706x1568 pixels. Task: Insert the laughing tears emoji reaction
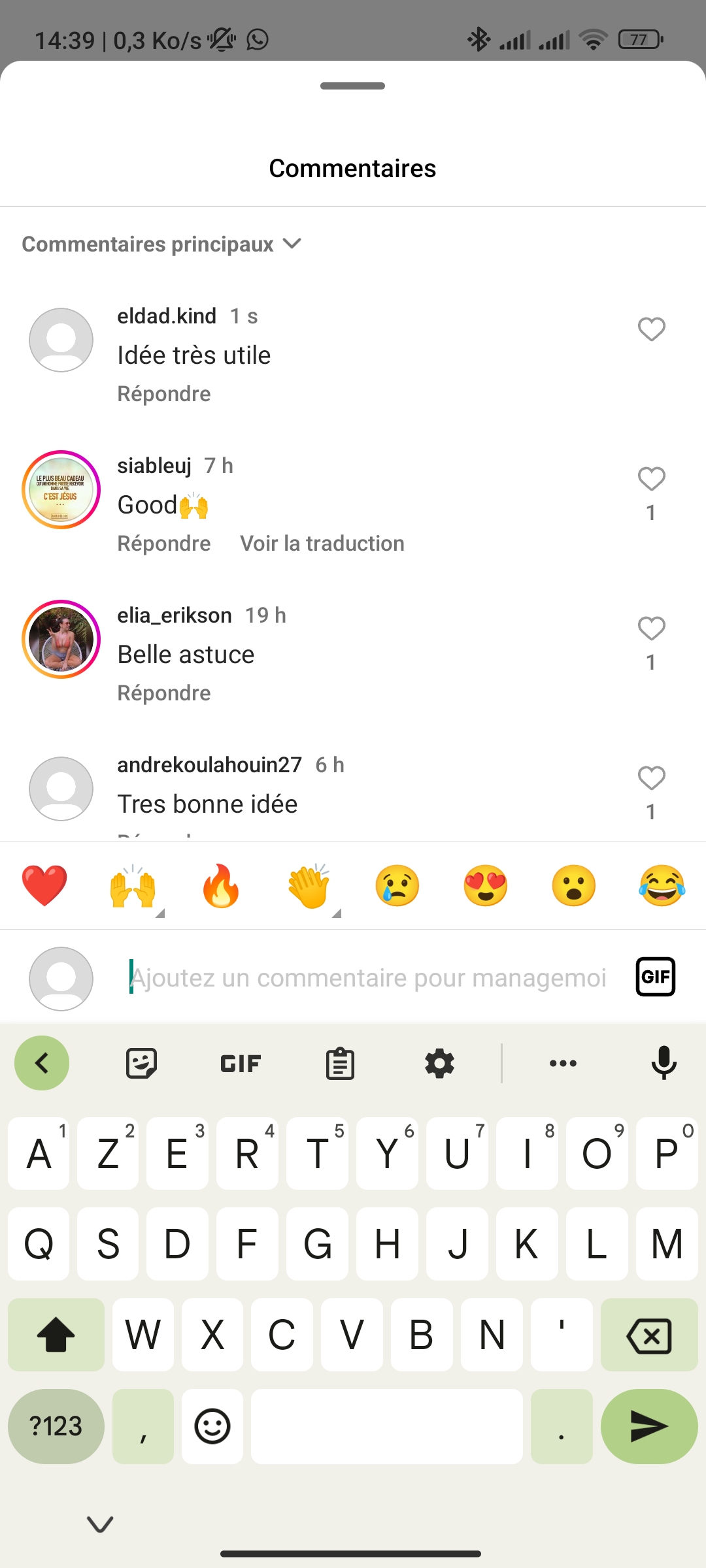(662, 886)
